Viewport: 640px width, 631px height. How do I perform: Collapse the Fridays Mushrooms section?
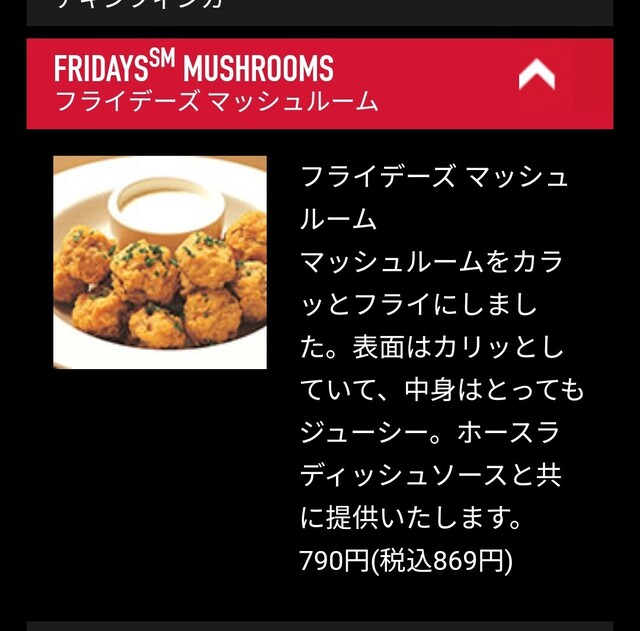[536, 76]
